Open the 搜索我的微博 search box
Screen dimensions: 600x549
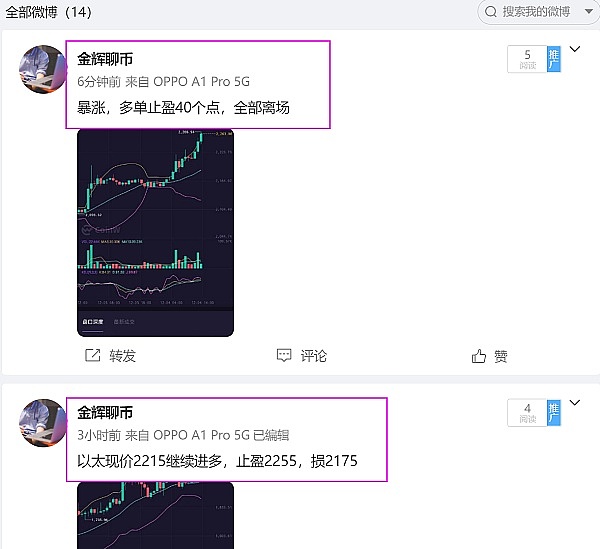tap(540, 12)
